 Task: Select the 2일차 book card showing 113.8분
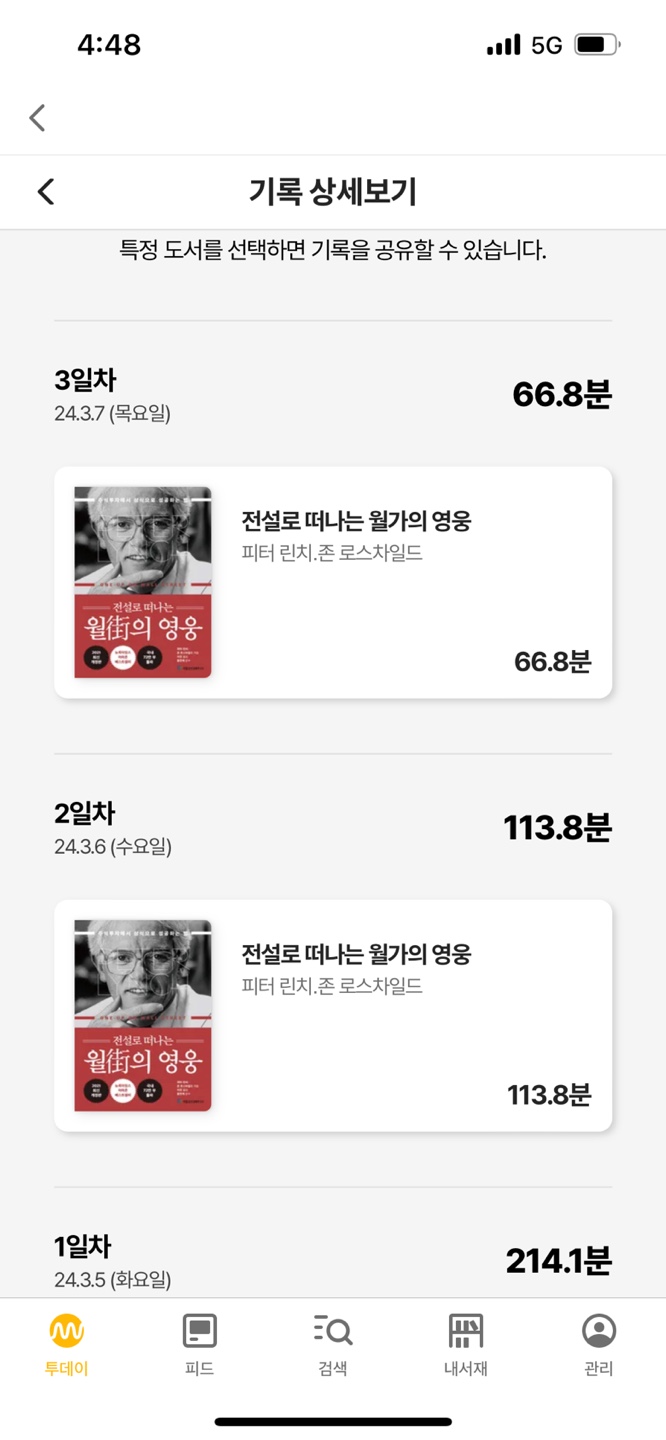click(333, 1015)
